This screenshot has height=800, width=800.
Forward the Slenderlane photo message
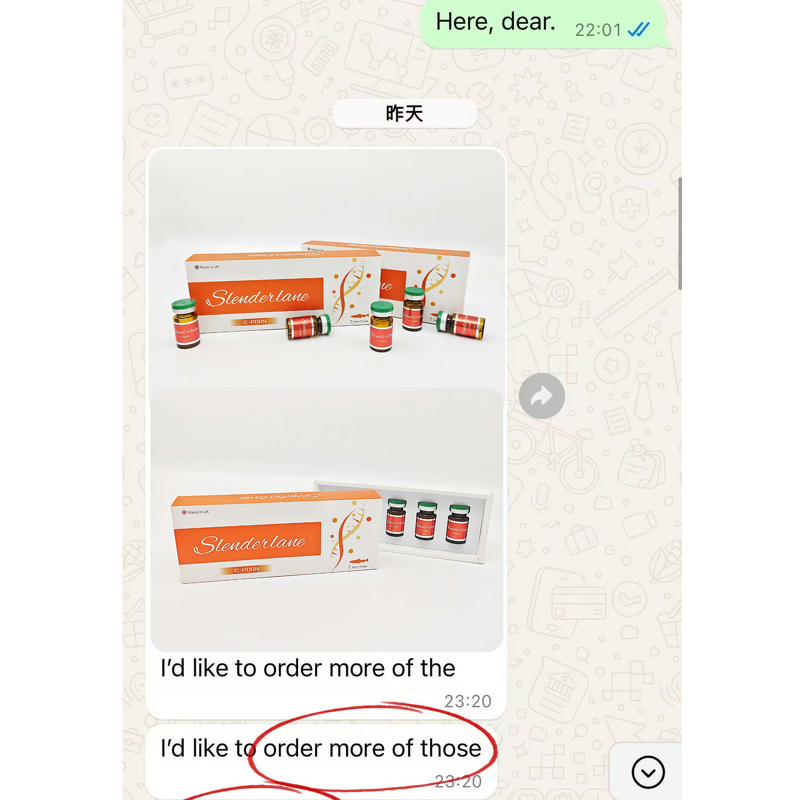[x=541, y=397]
